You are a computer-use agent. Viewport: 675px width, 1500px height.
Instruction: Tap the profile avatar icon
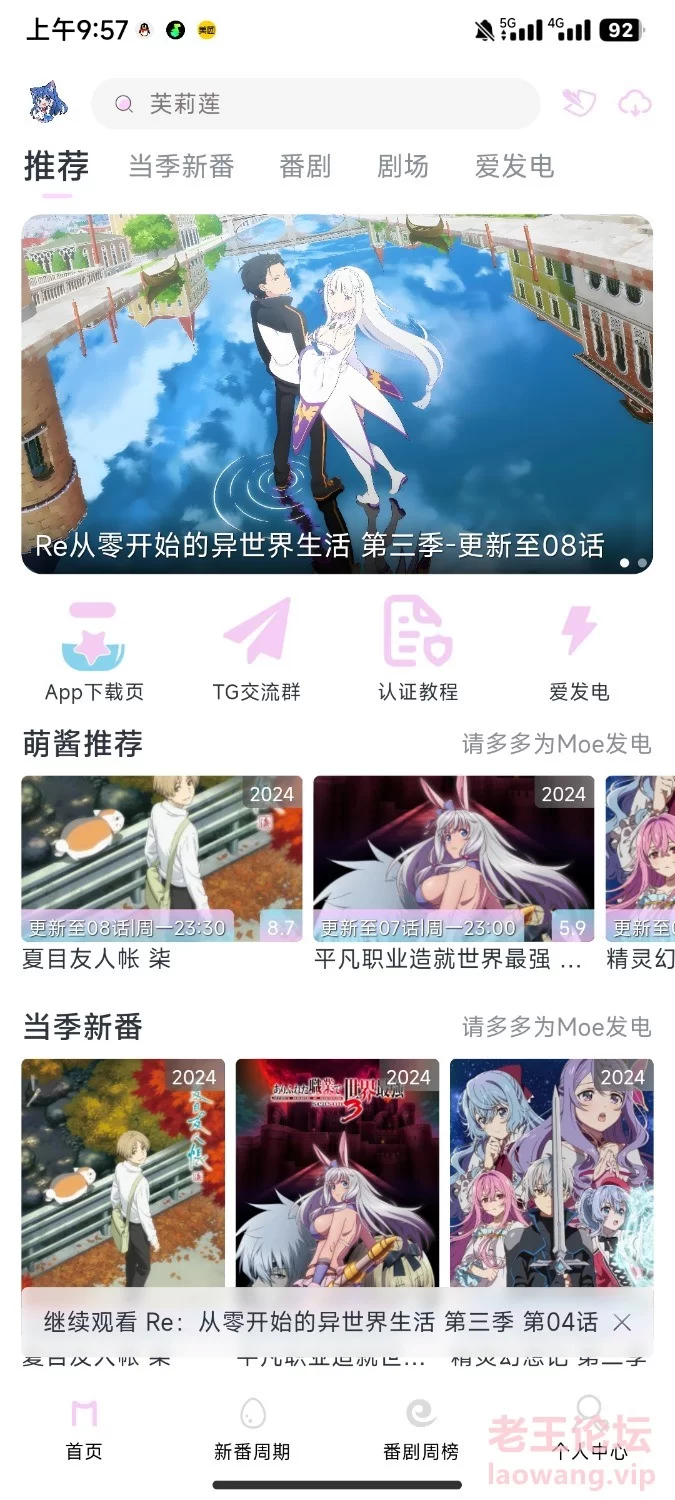pos(48,104)
